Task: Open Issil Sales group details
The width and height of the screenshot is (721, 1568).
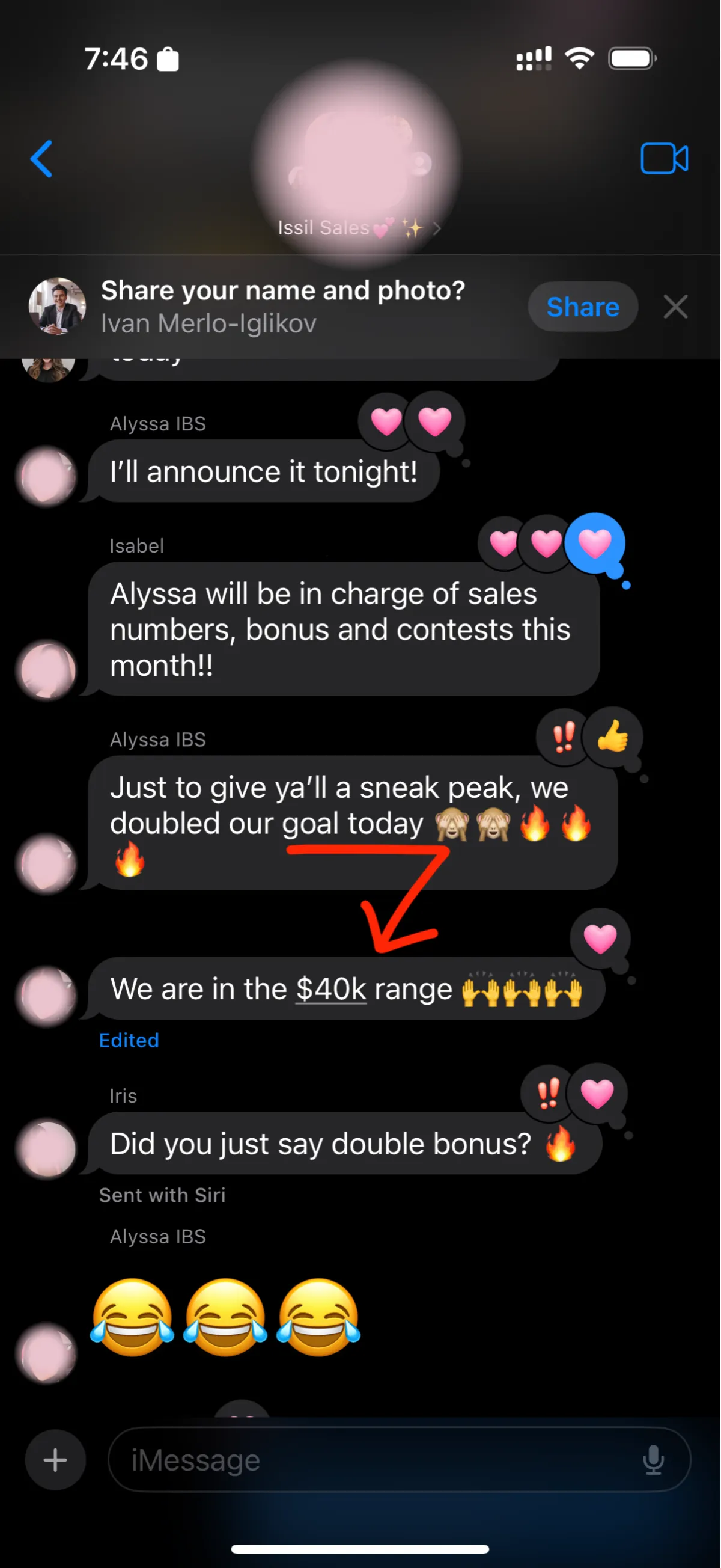Action: point(357,228)
